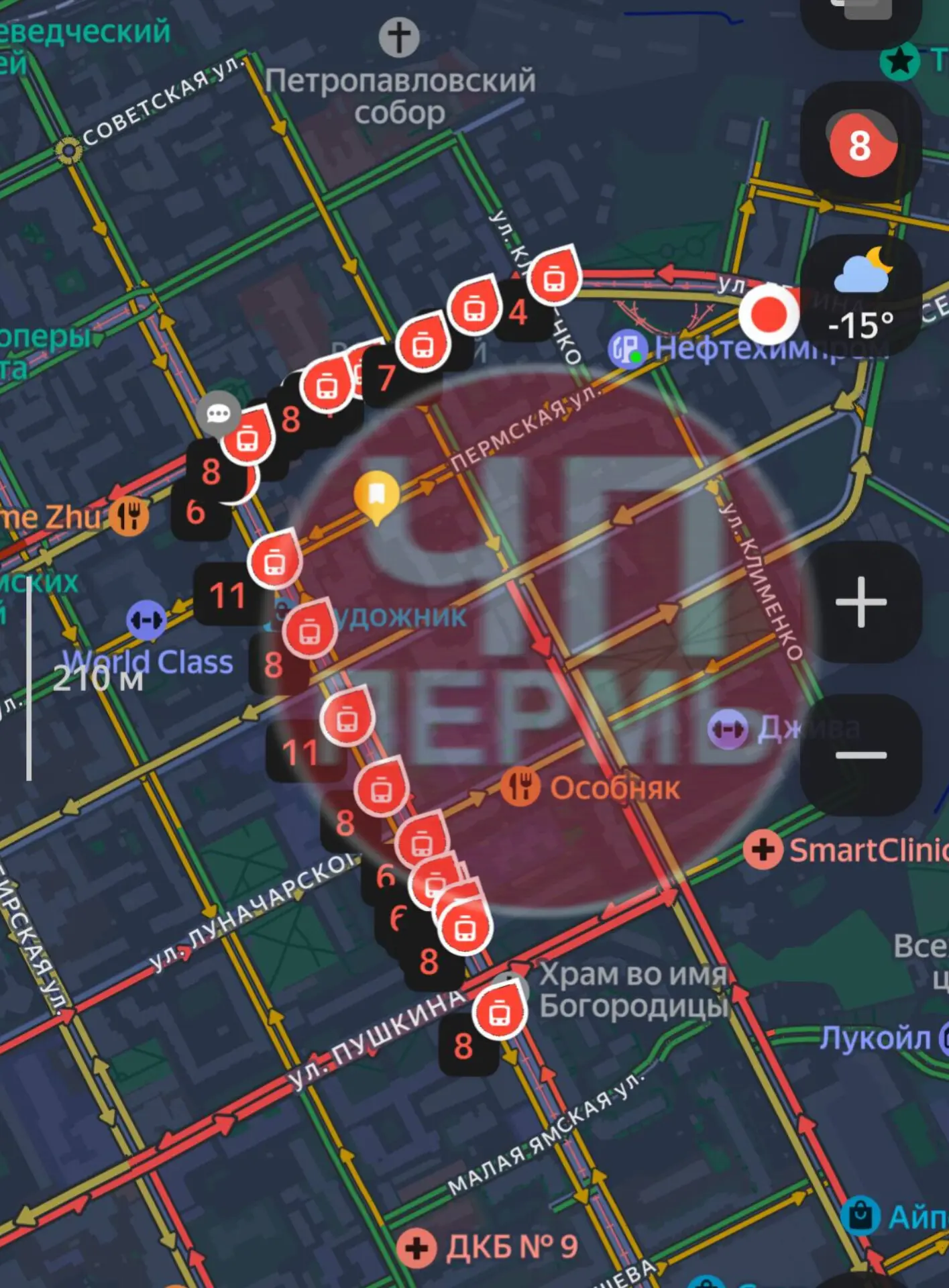The height and width of the screenshot is (1288, 949).
Task: Open the Петропавловский собор place marker
Action: tap(399, 38)
